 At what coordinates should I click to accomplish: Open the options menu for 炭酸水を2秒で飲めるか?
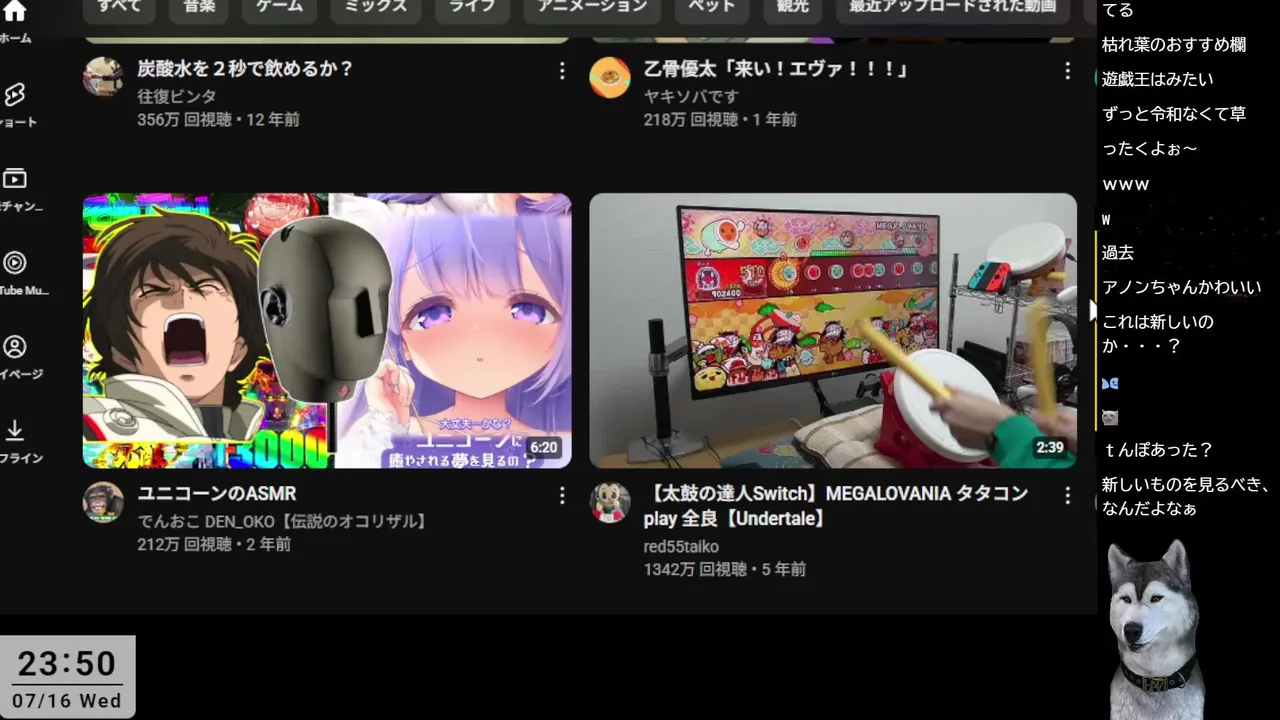tap(562, 70)
